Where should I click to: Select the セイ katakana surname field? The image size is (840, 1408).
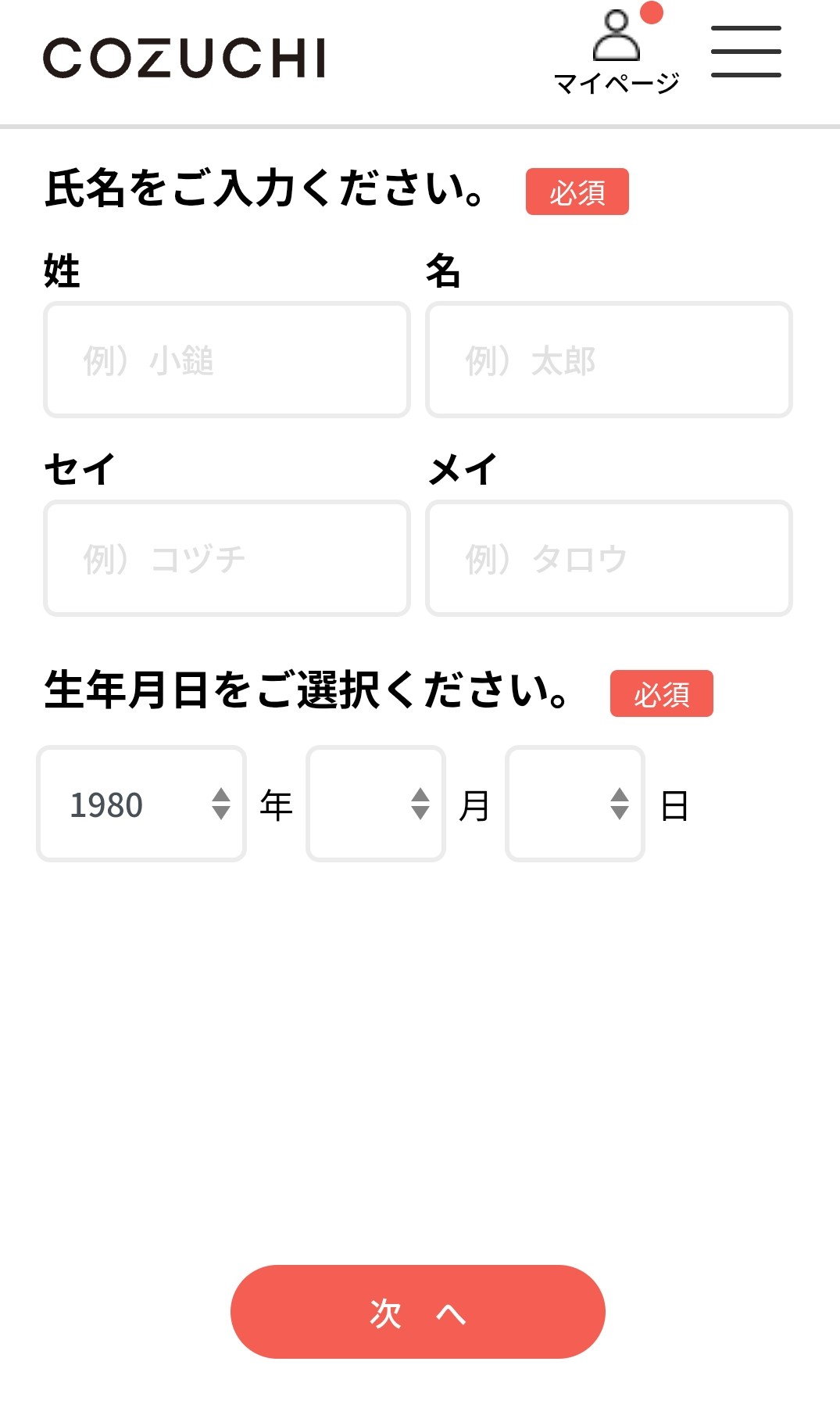227,559
